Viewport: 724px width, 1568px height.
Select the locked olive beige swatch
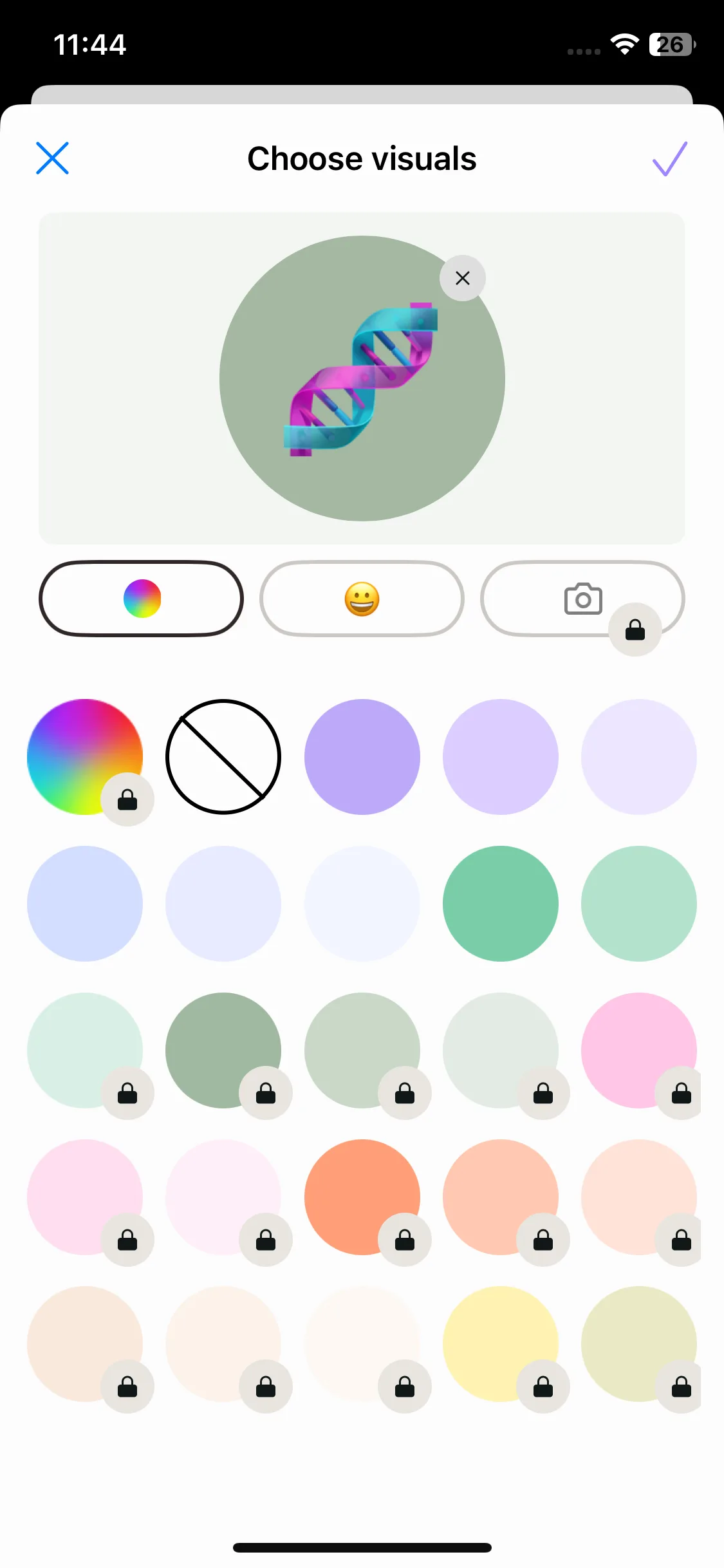click(x=638, y=1343)
